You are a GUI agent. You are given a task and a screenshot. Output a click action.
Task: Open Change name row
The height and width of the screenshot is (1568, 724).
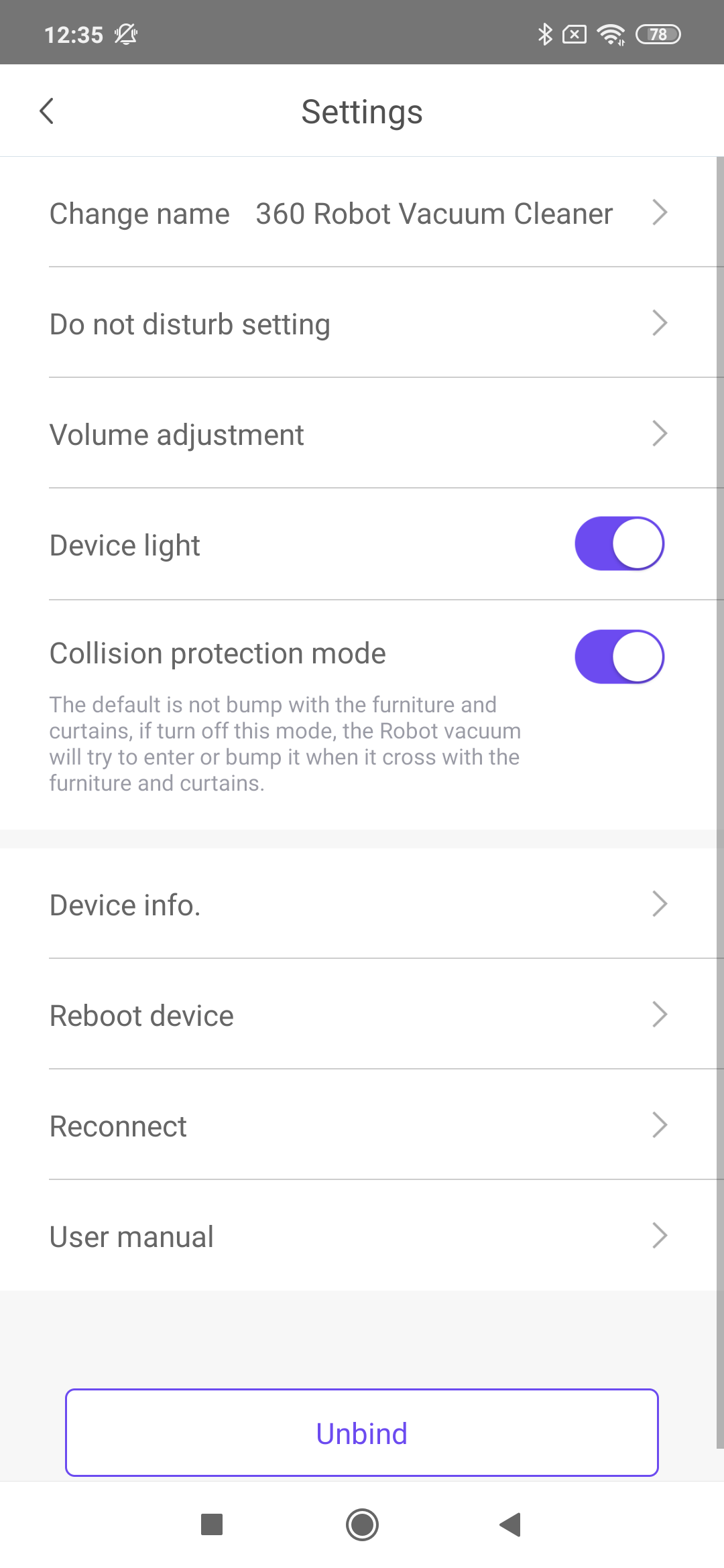point(362,213)
